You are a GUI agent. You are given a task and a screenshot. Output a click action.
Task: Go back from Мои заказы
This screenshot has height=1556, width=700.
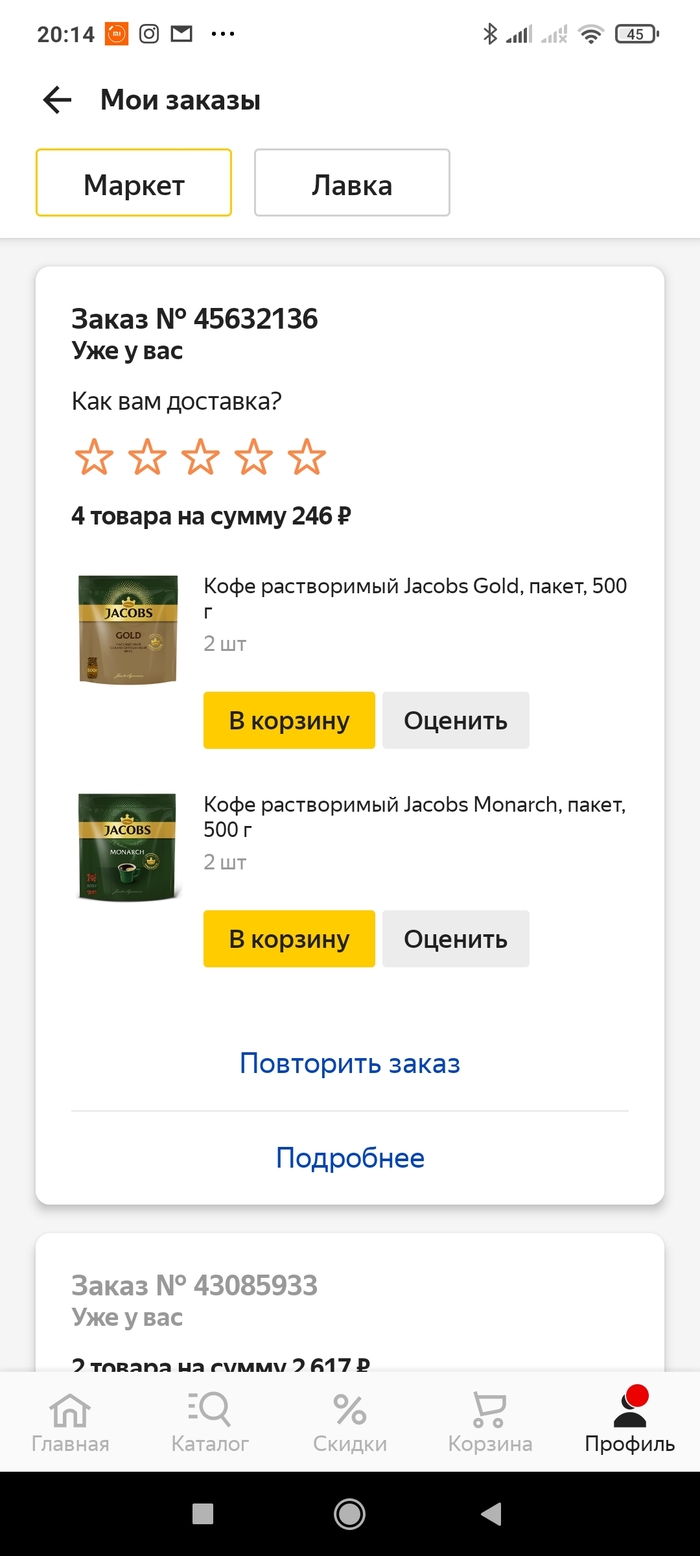pos(57,100)
